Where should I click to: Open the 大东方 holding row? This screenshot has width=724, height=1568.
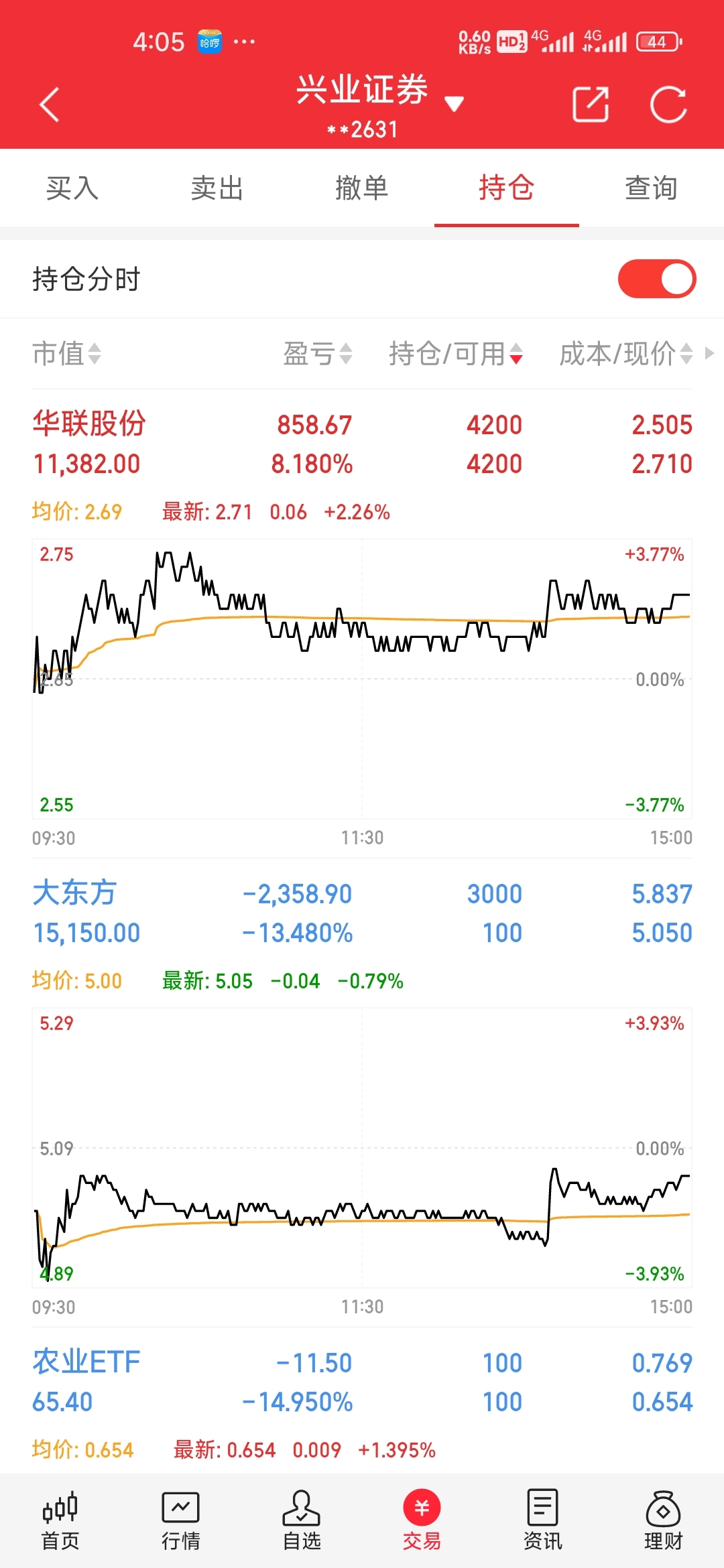362,913
